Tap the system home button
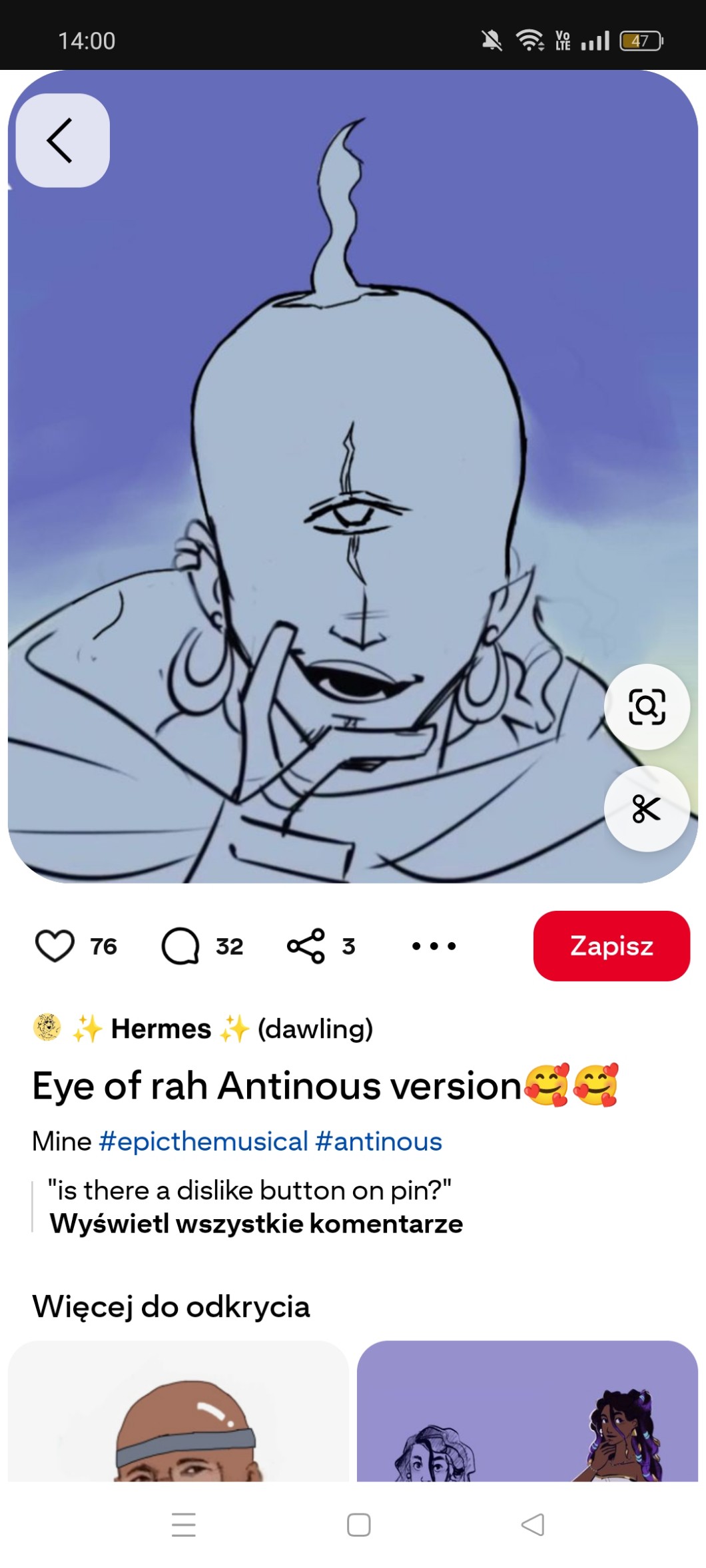The image size is (706, 1568). click(359, 1525)
